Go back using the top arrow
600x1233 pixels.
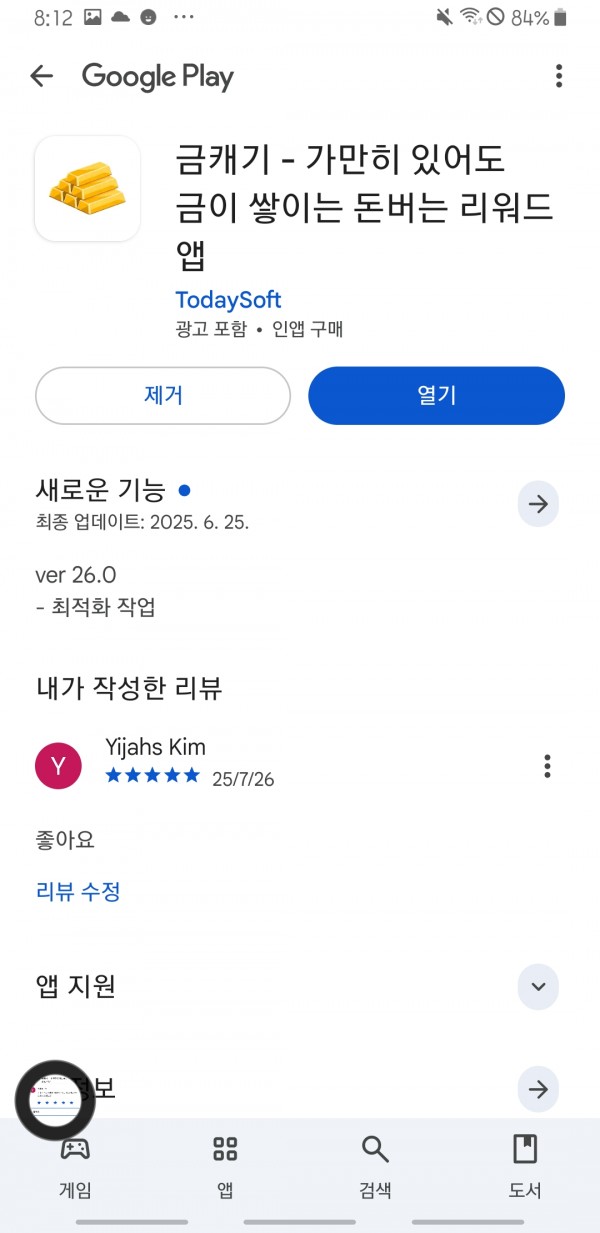[x=41, y=76]
